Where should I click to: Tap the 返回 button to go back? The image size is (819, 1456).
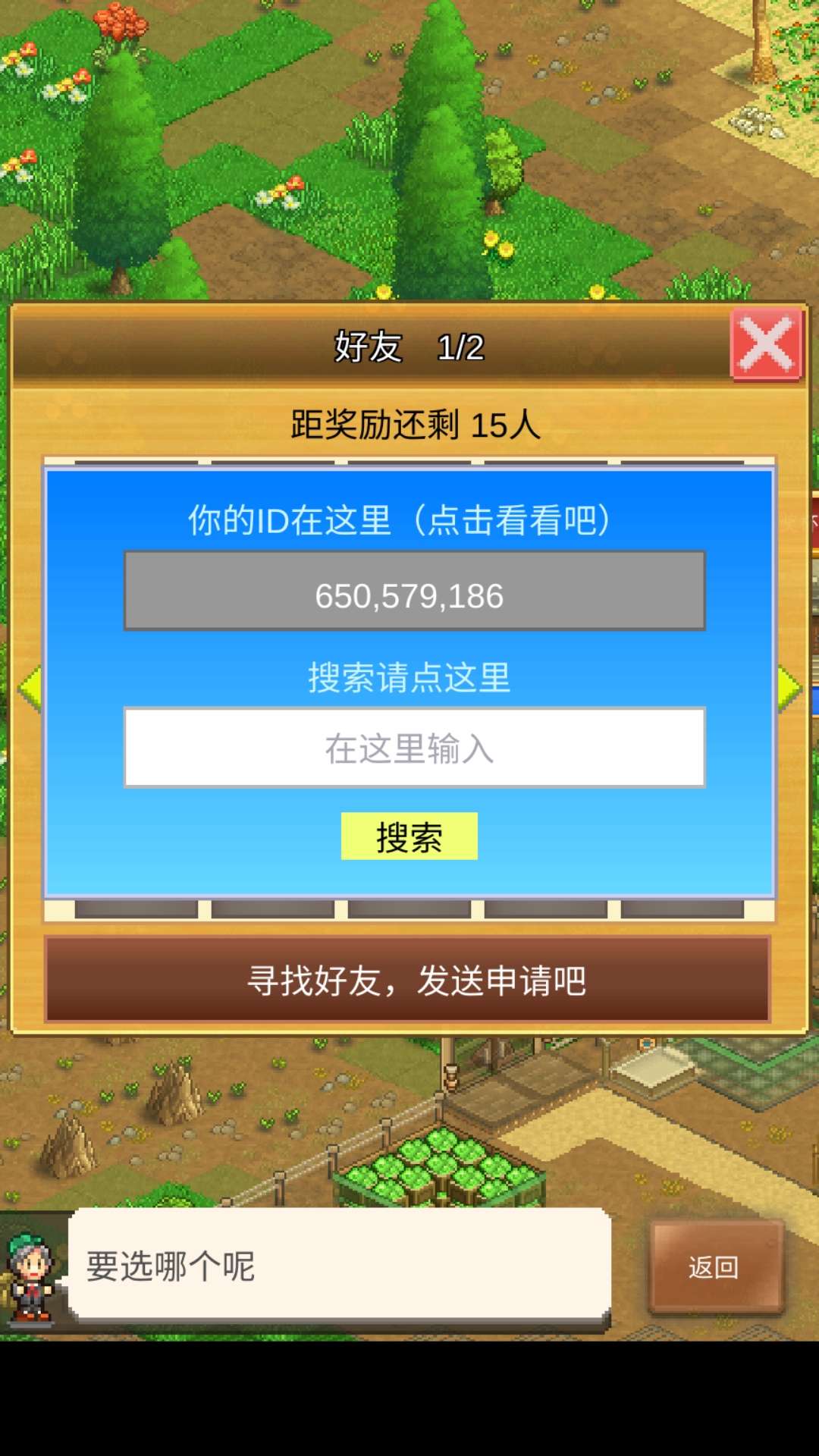pos(716,1267)
